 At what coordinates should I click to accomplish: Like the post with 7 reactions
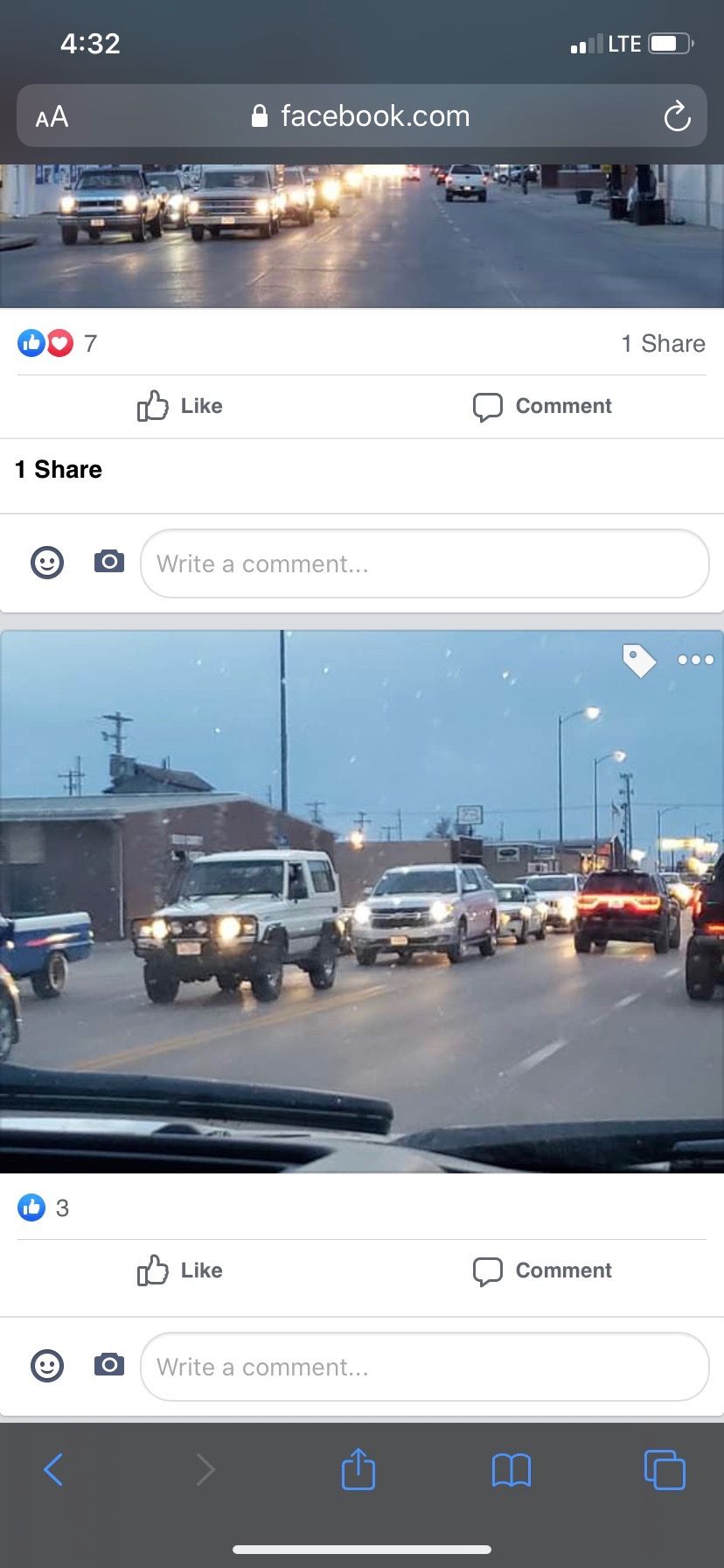180,406
